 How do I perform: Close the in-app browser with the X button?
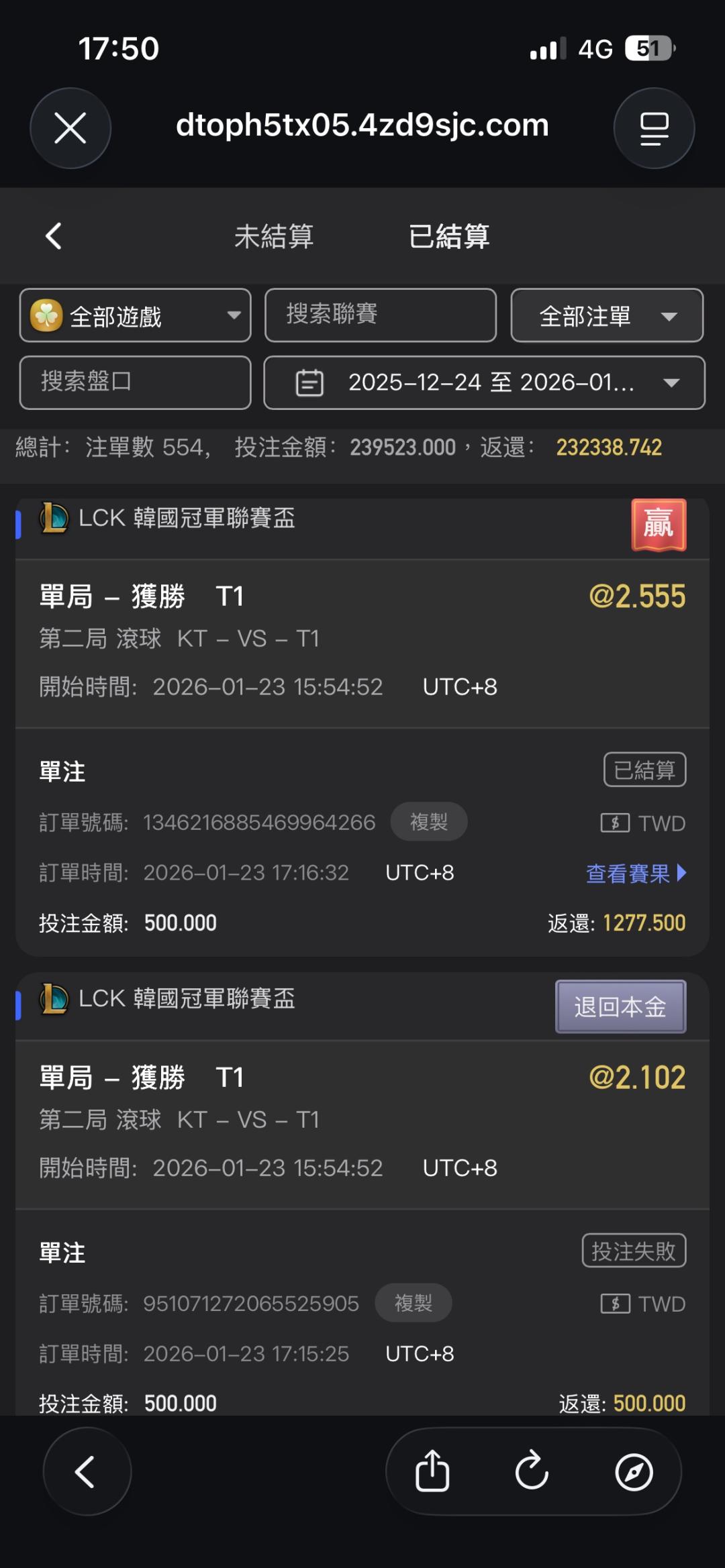click(70, 127)
